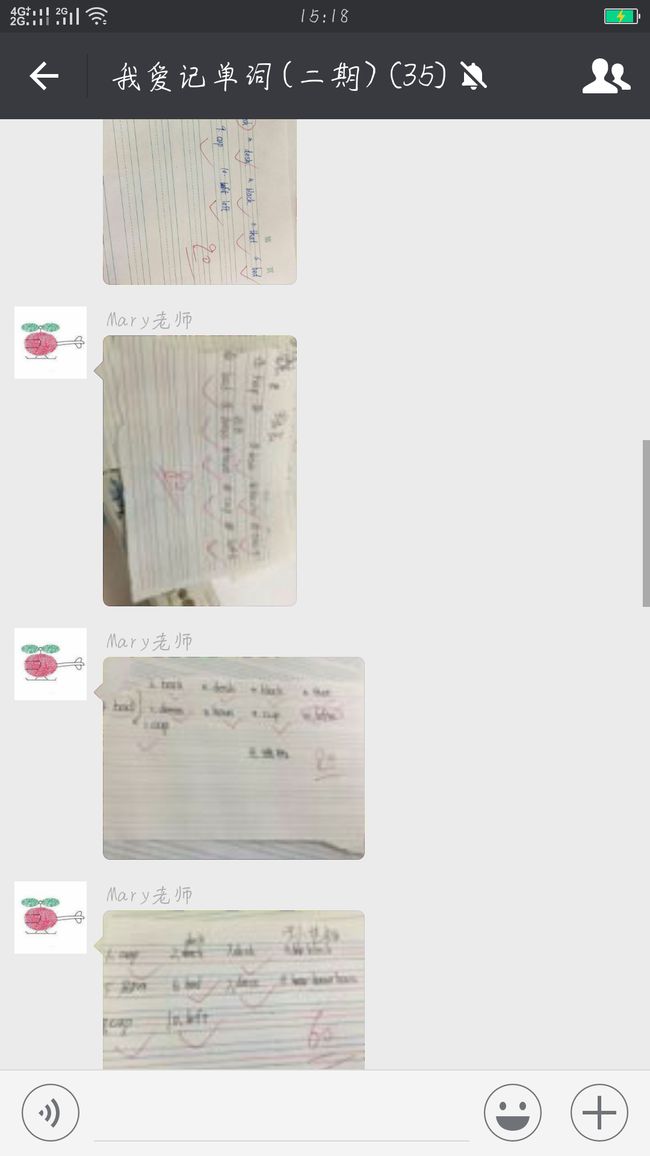Open the emoji picker

(x=512, y=1113)
